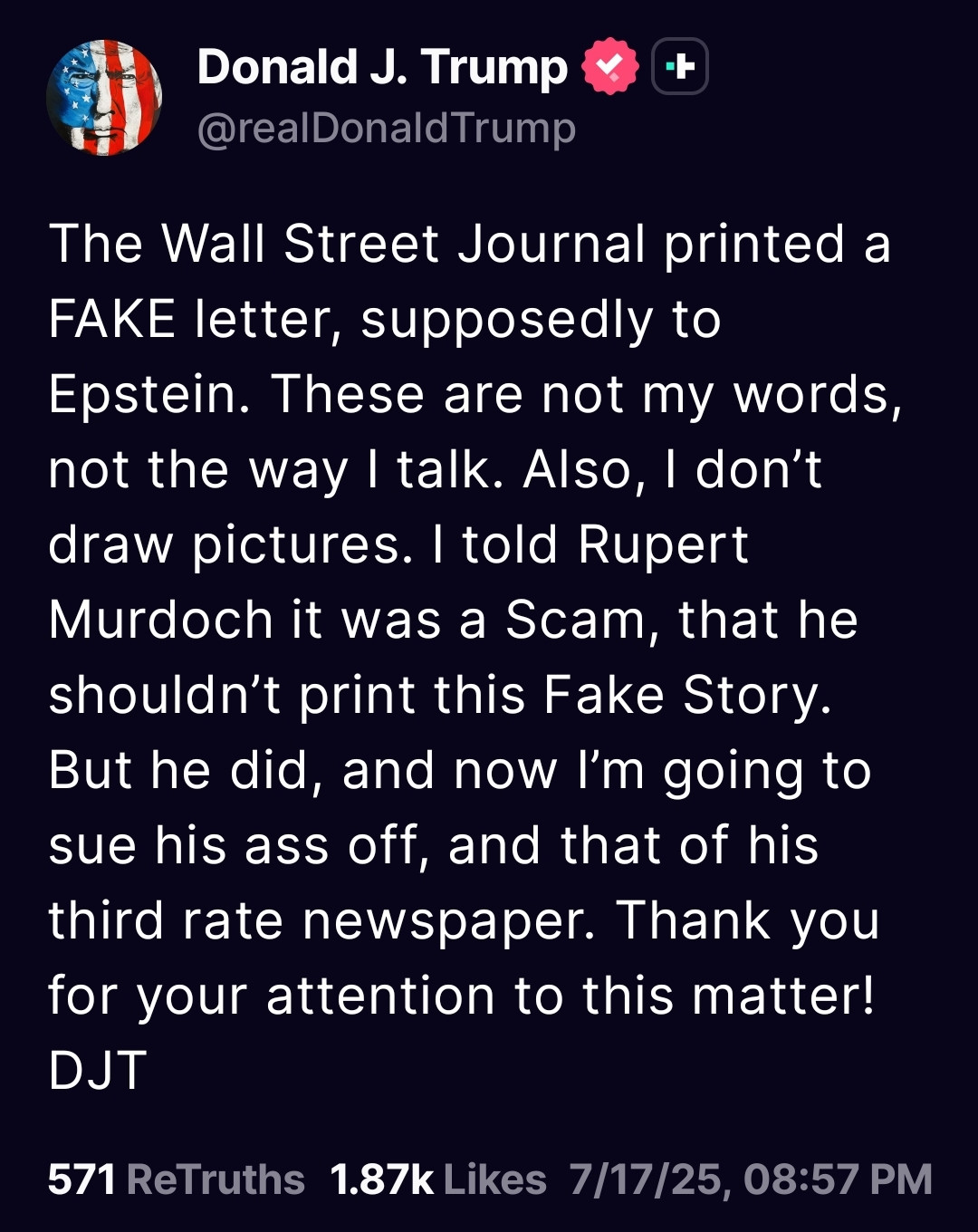Tap the plus follow icon beside the name
978x1232 pixels.
tap(680, 67)
